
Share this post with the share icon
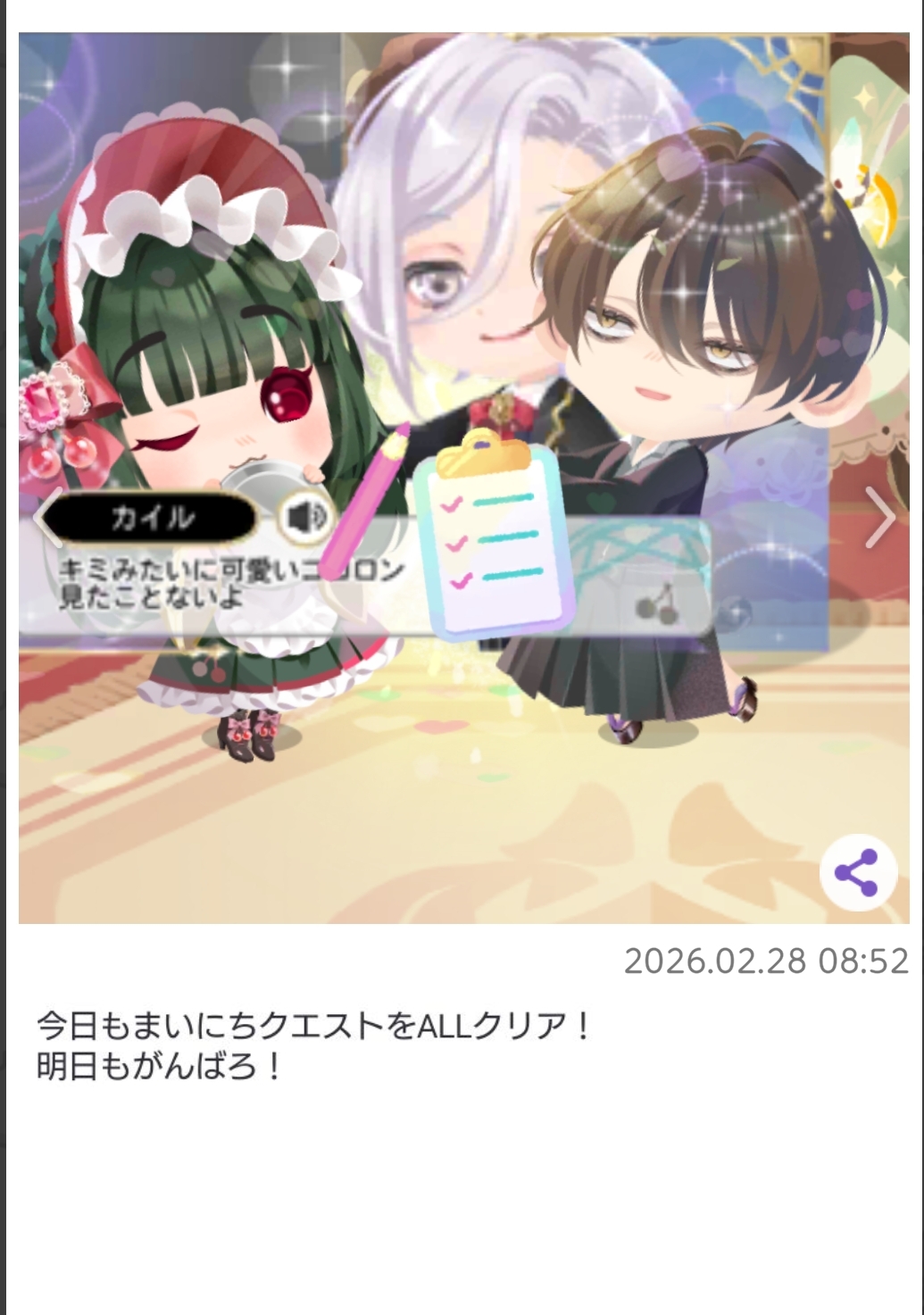click(857, 873)
